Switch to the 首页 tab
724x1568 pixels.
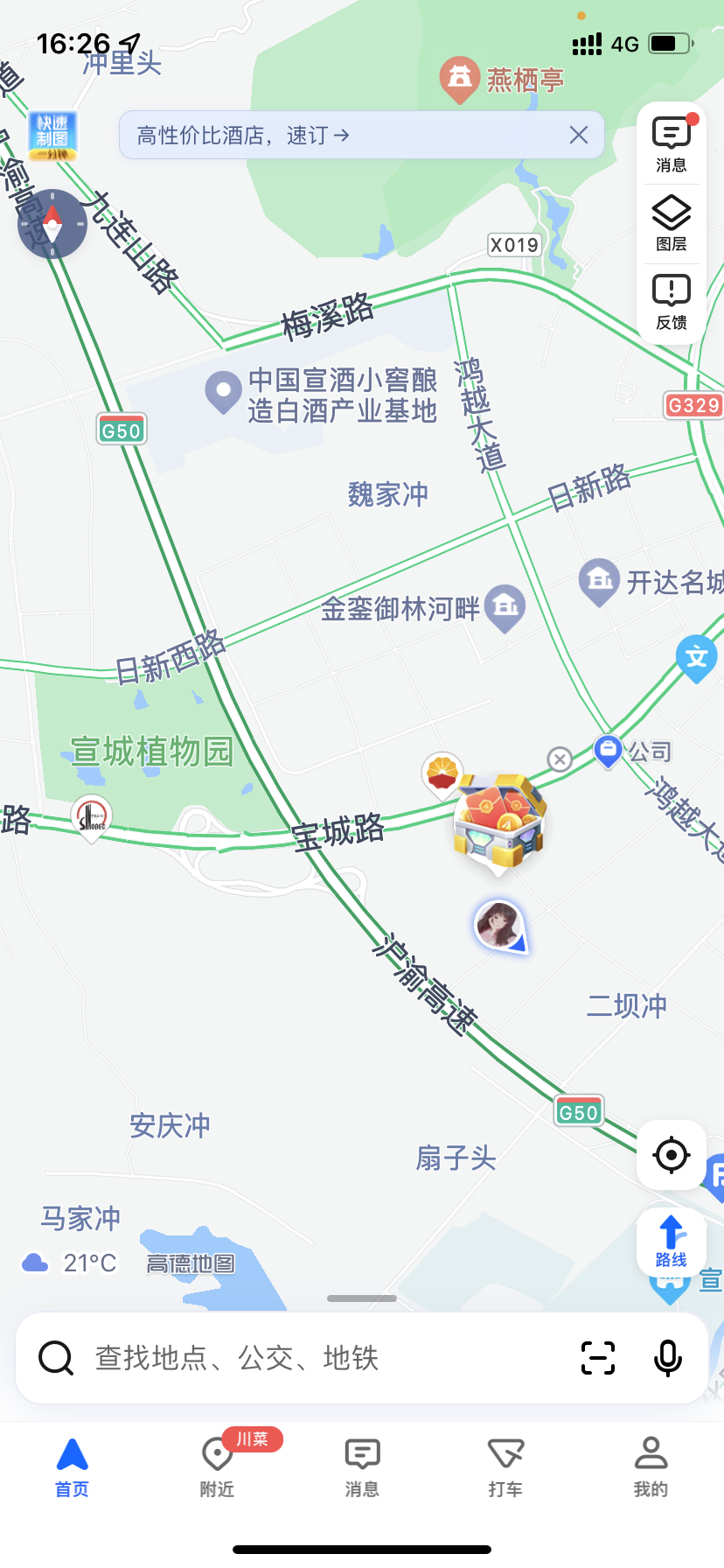pyautogui.click(x=72, y=1466)
